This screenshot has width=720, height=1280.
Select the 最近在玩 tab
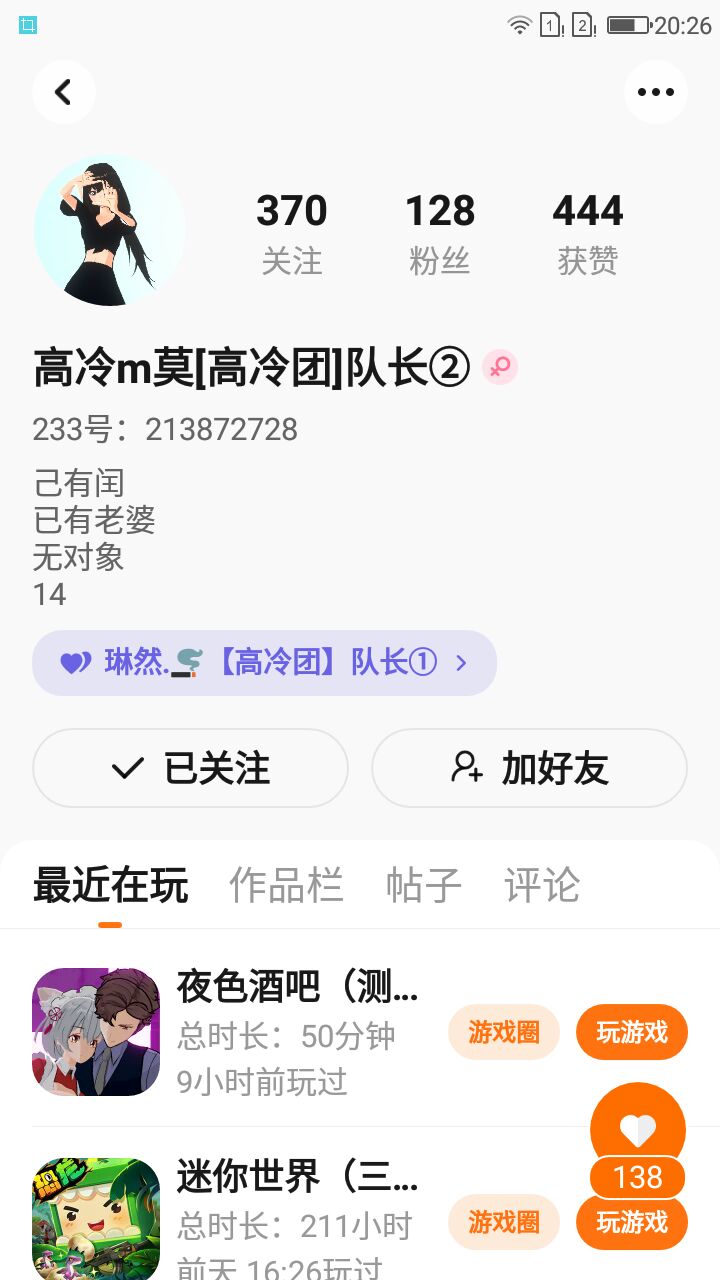point(110,885)
